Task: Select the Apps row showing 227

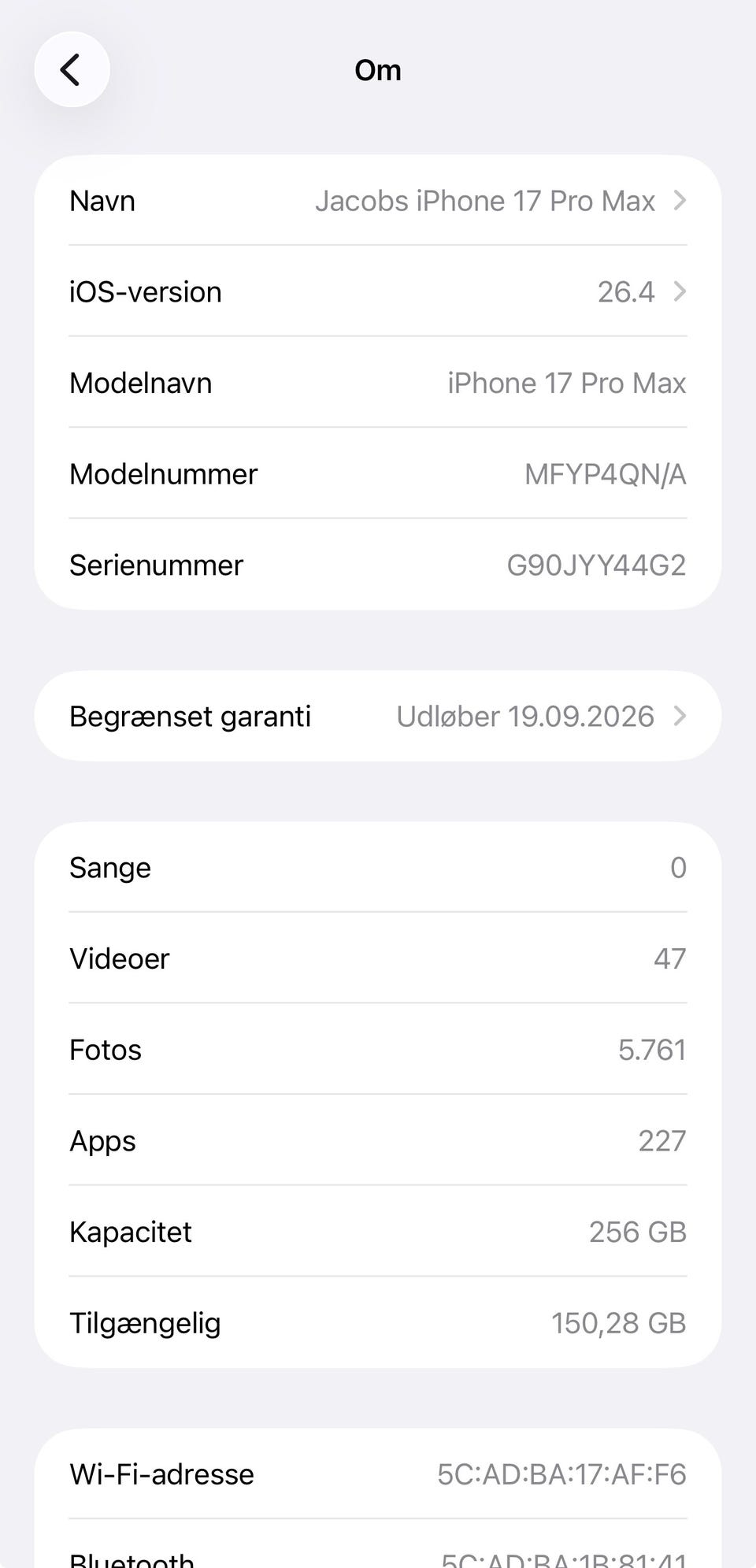Action: 378,1140
